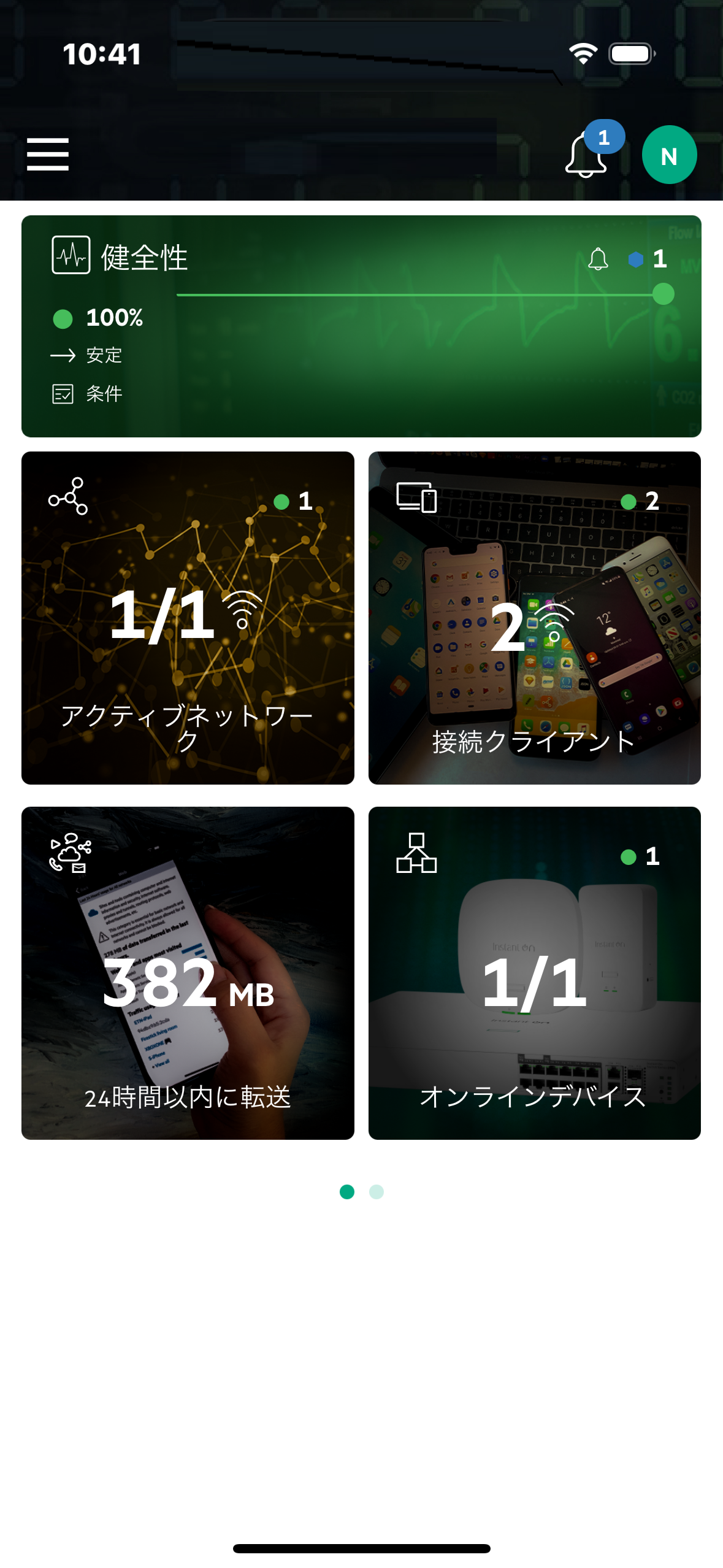Open the hamburger menu
723x1568 pixels.
point(48,154)
